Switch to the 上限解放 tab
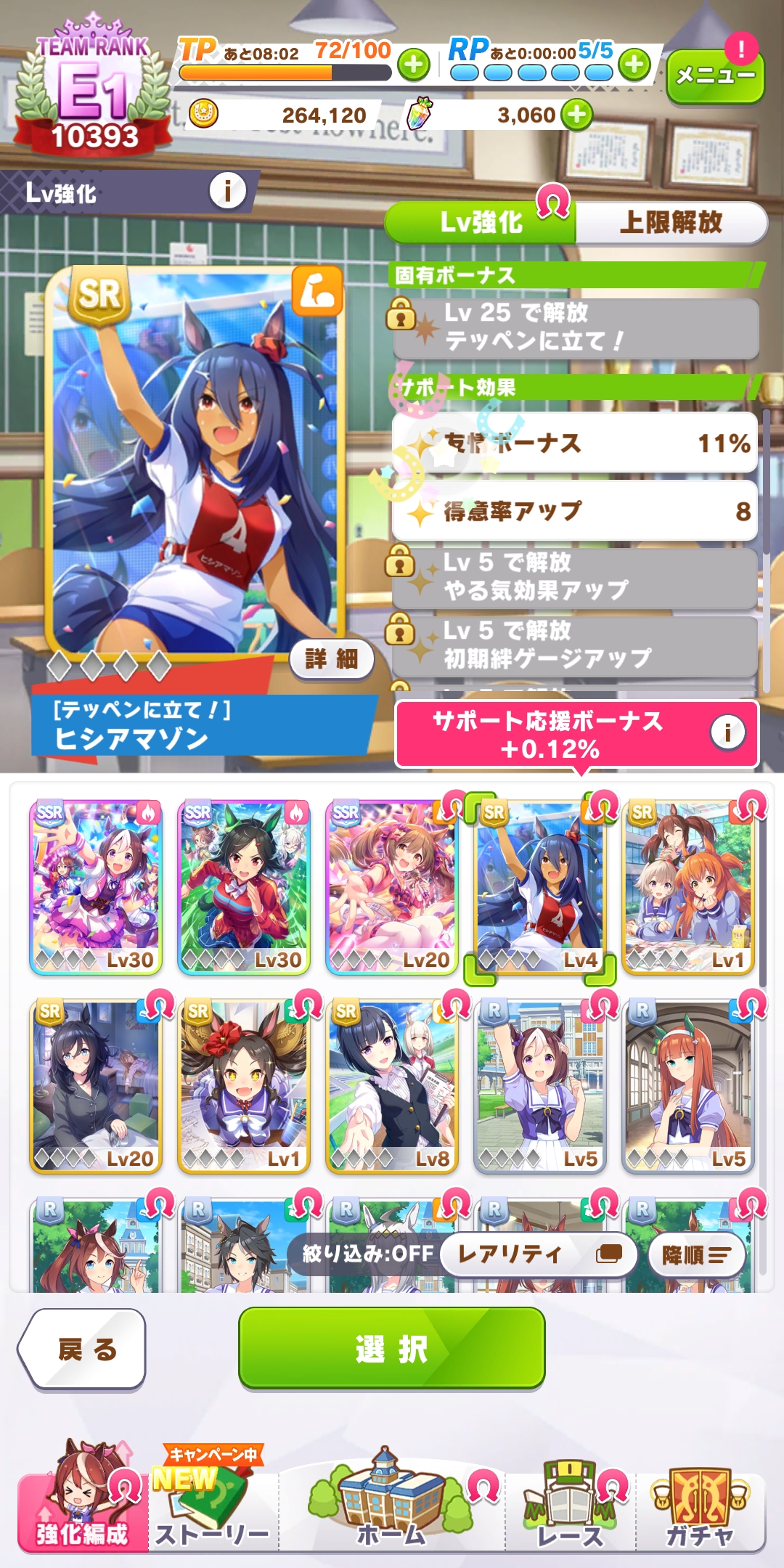The width and height of the screenshot is (784, 1568). [671, 222]
